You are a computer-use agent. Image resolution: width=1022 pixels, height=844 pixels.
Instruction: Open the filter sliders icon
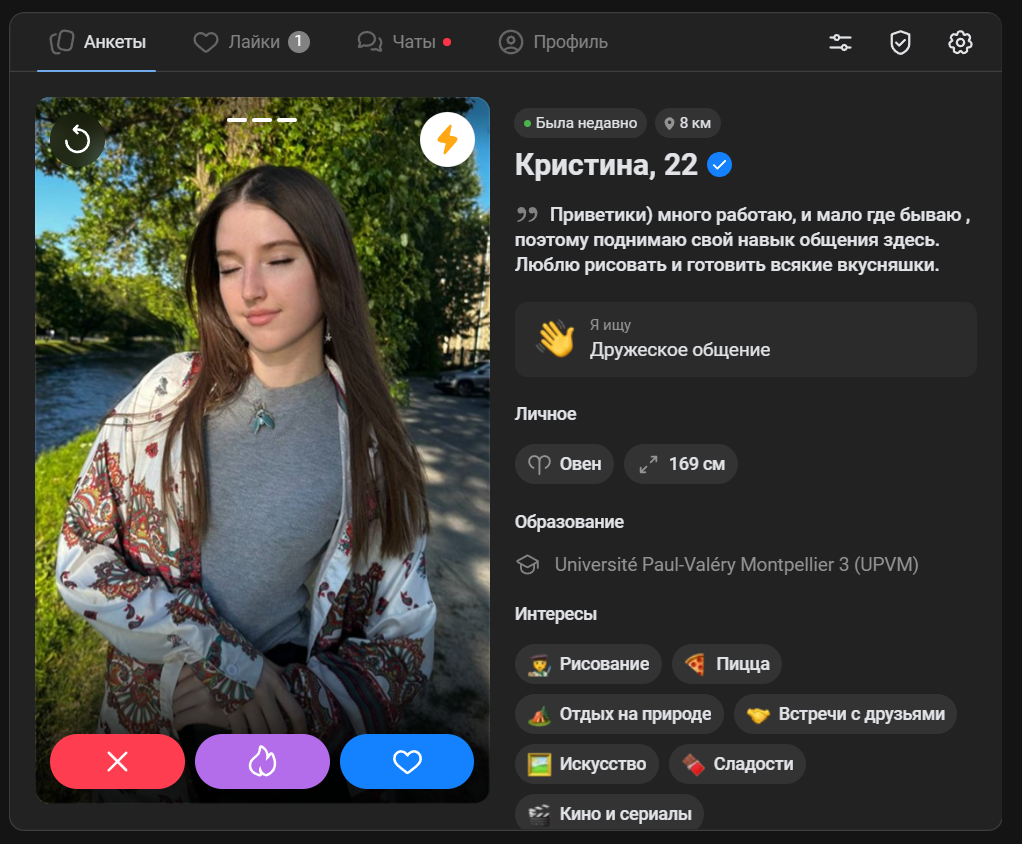coord(840,42)
